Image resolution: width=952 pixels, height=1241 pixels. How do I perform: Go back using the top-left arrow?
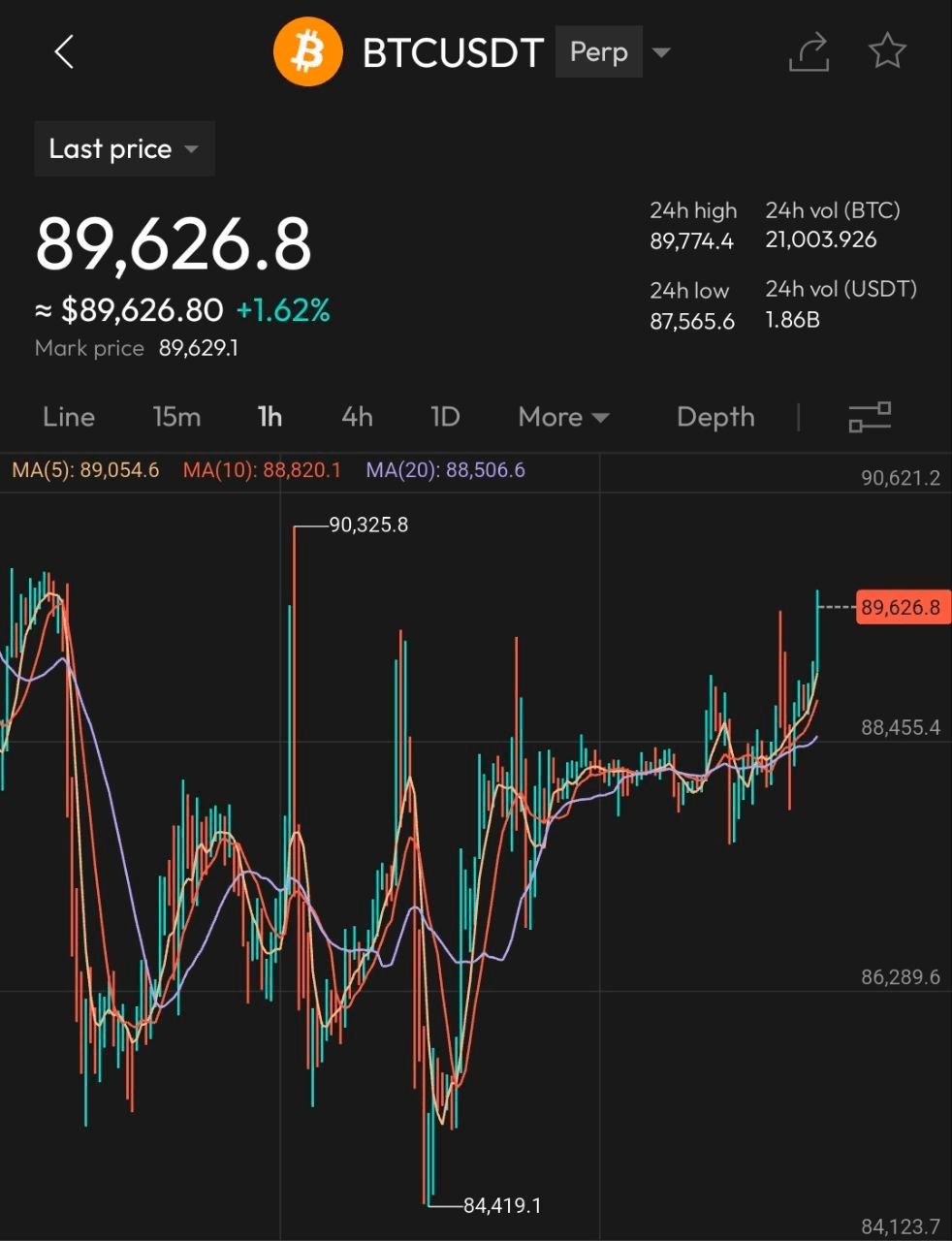coord(64,52)
